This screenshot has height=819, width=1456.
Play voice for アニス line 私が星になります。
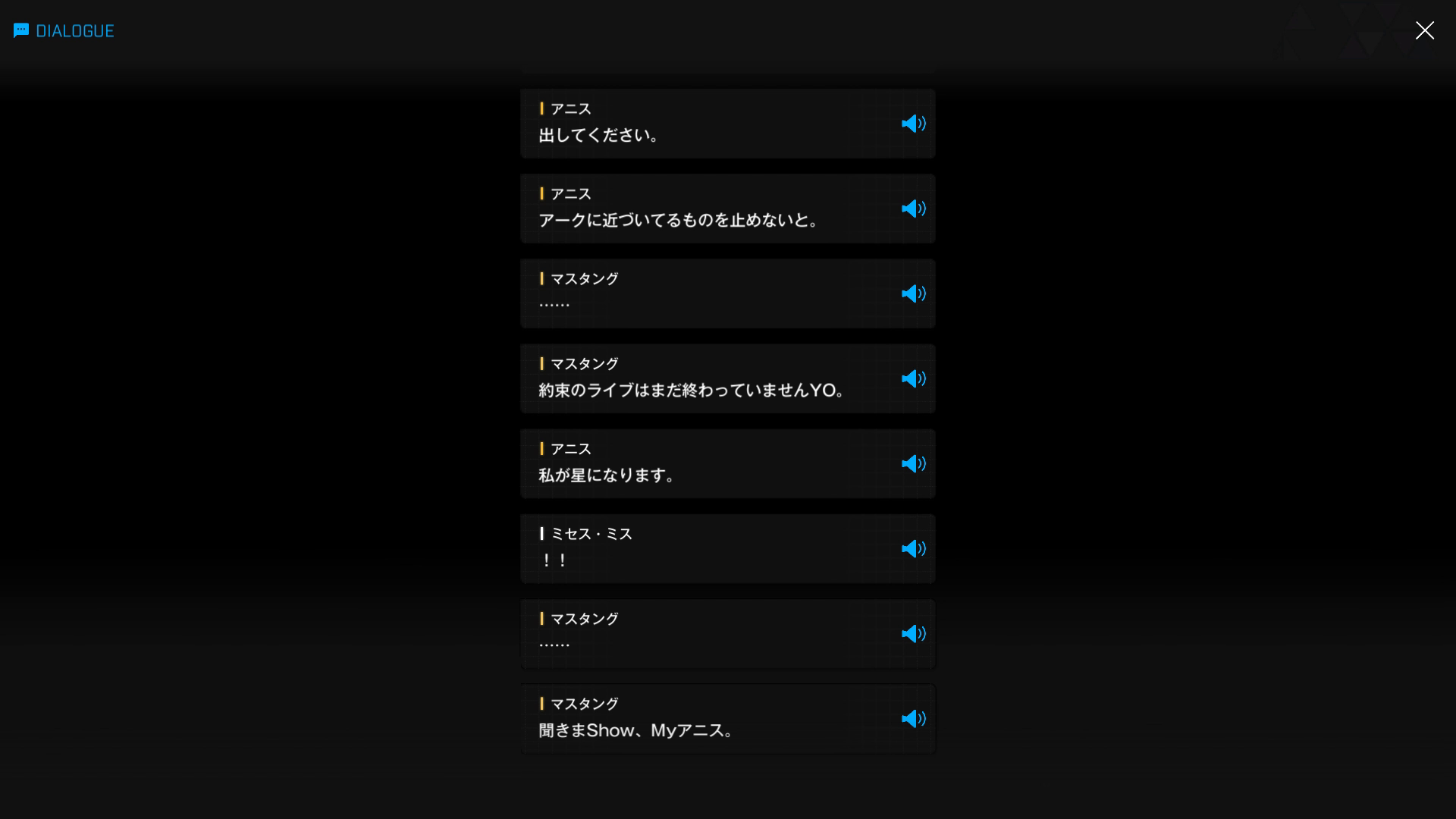pyautogui.click(x=913, y=463)
